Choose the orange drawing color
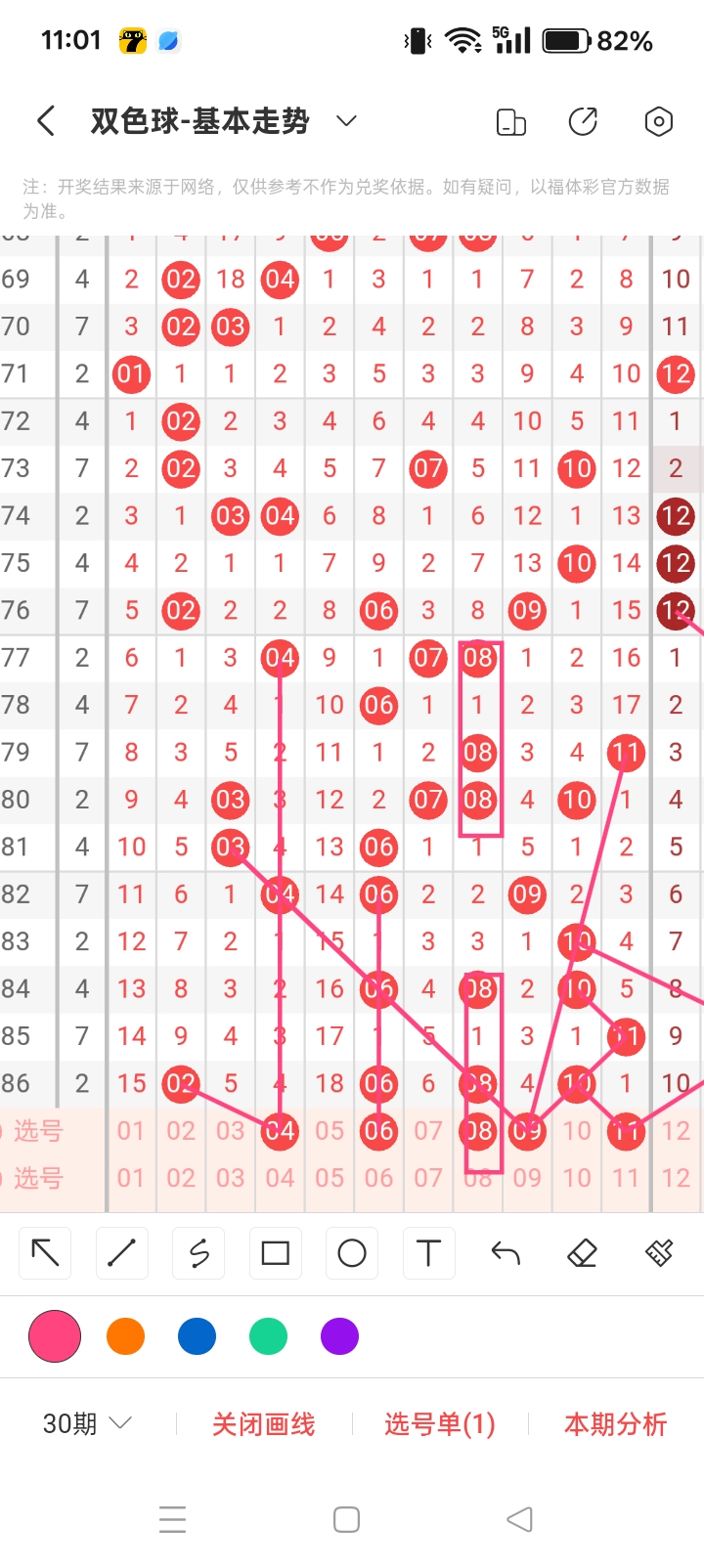Image resolution: width=704 pixels, height=1568 pixels. (126, 1336)
